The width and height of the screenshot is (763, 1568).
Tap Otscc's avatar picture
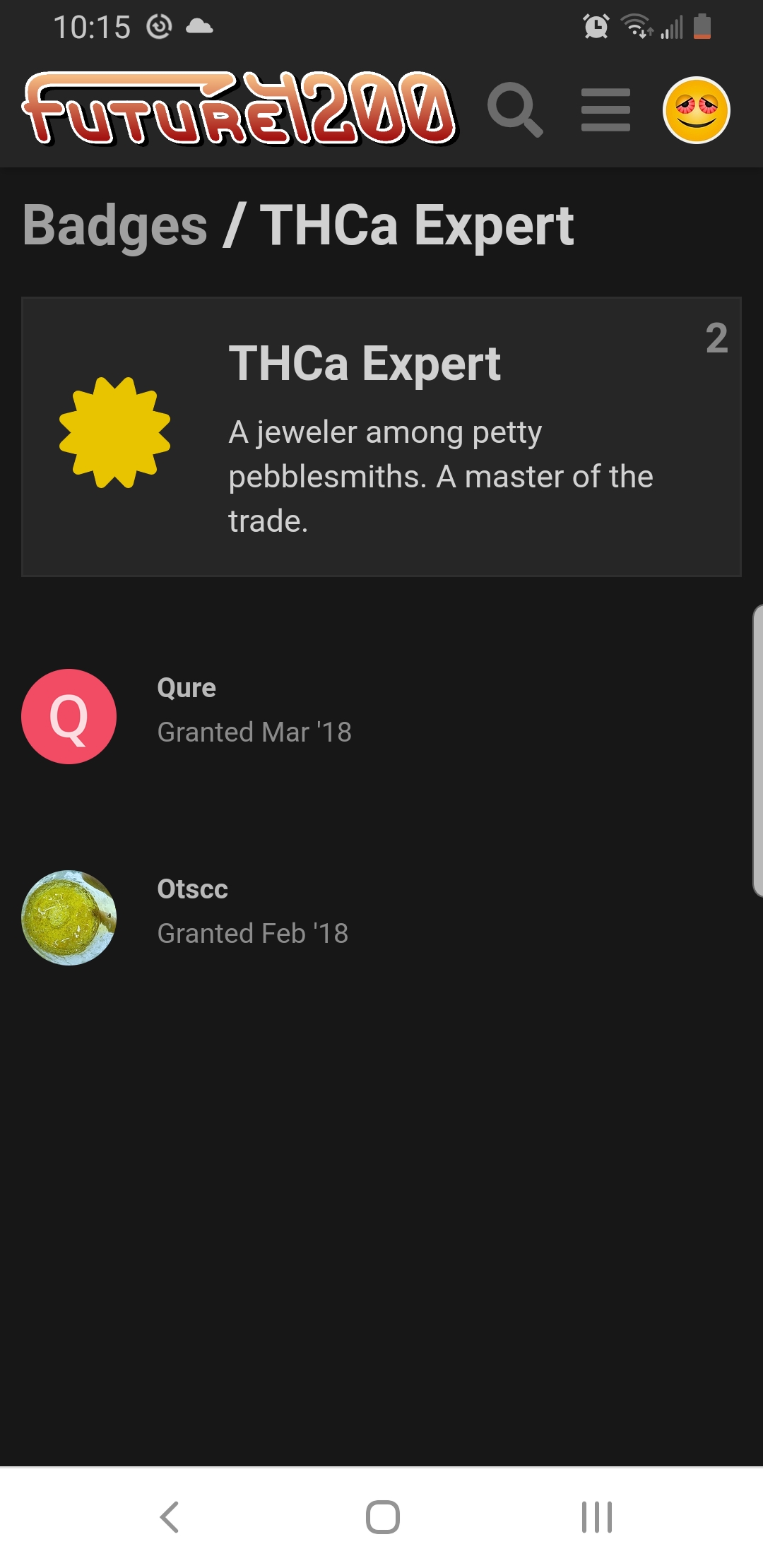pos(69,917)
